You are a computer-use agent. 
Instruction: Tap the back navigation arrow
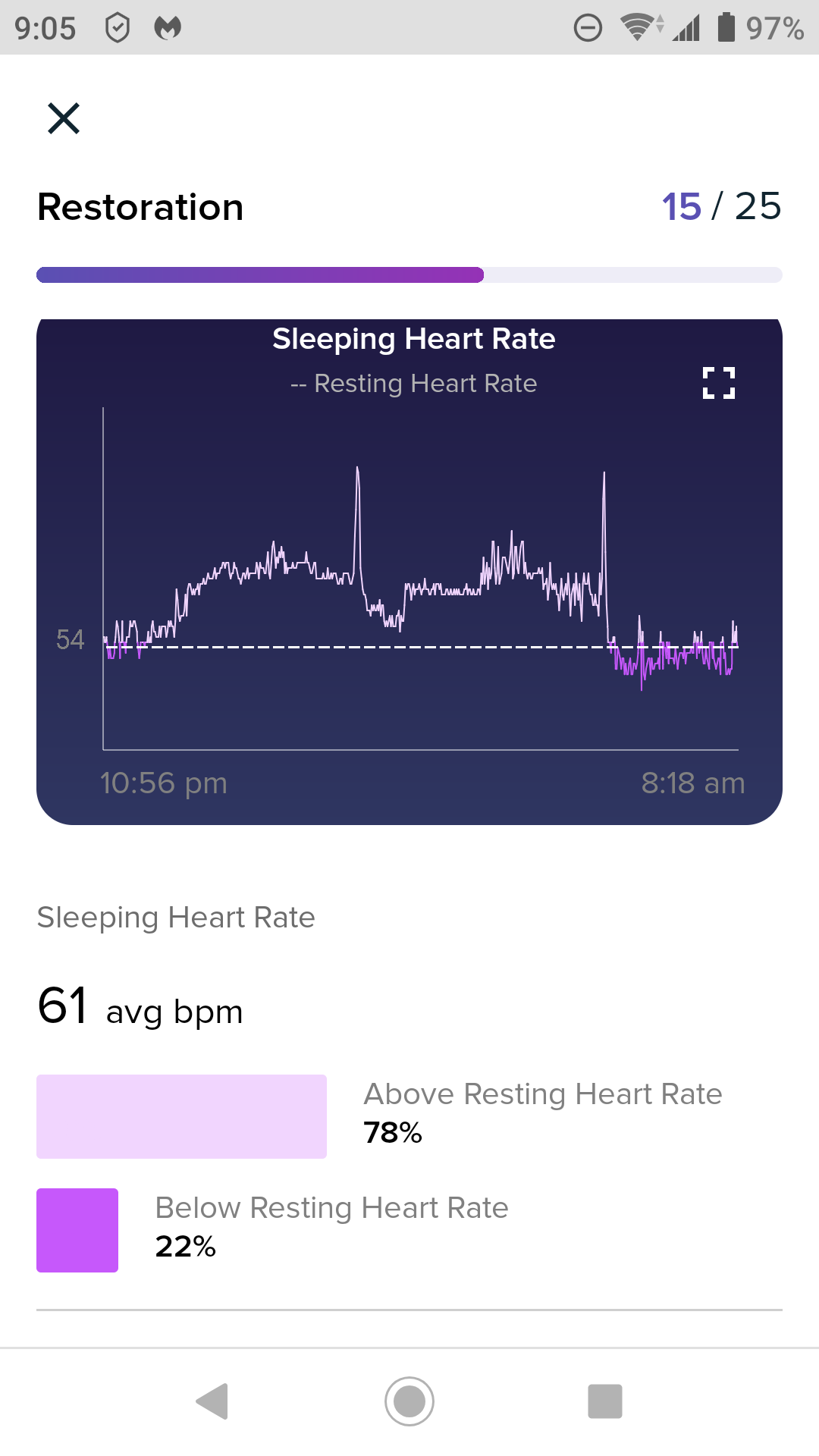[x=212, y=1401]
